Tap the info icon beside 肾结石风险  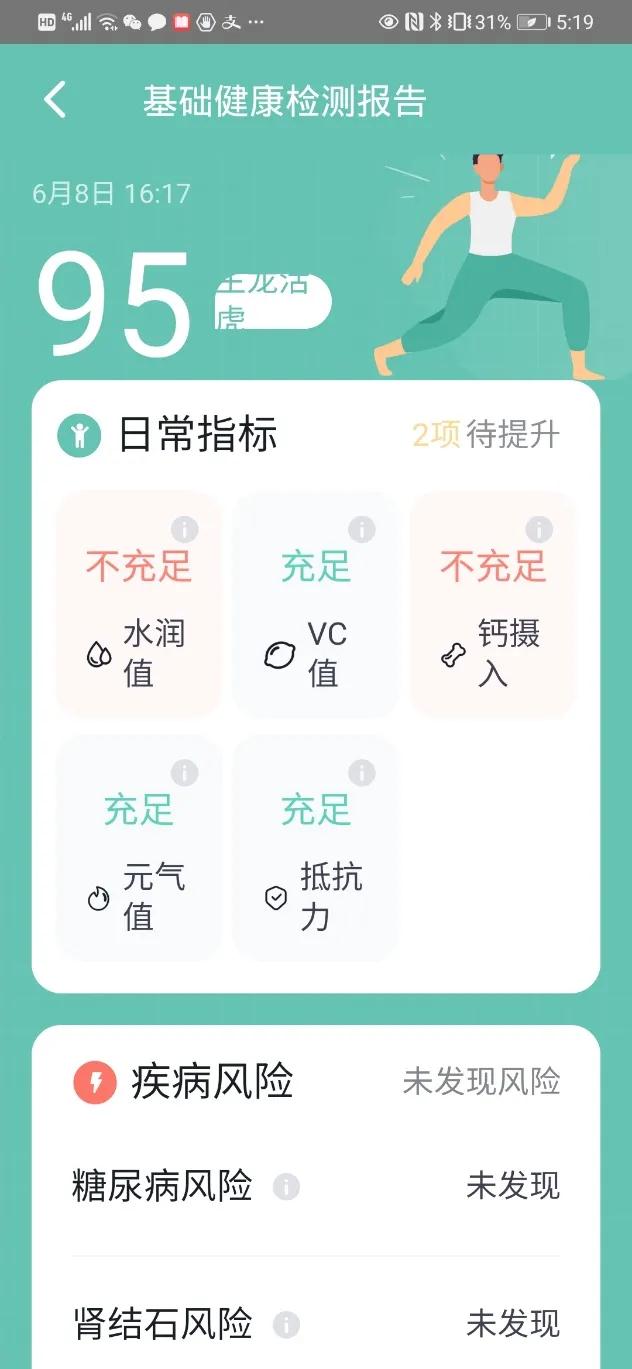[286, 1325]
